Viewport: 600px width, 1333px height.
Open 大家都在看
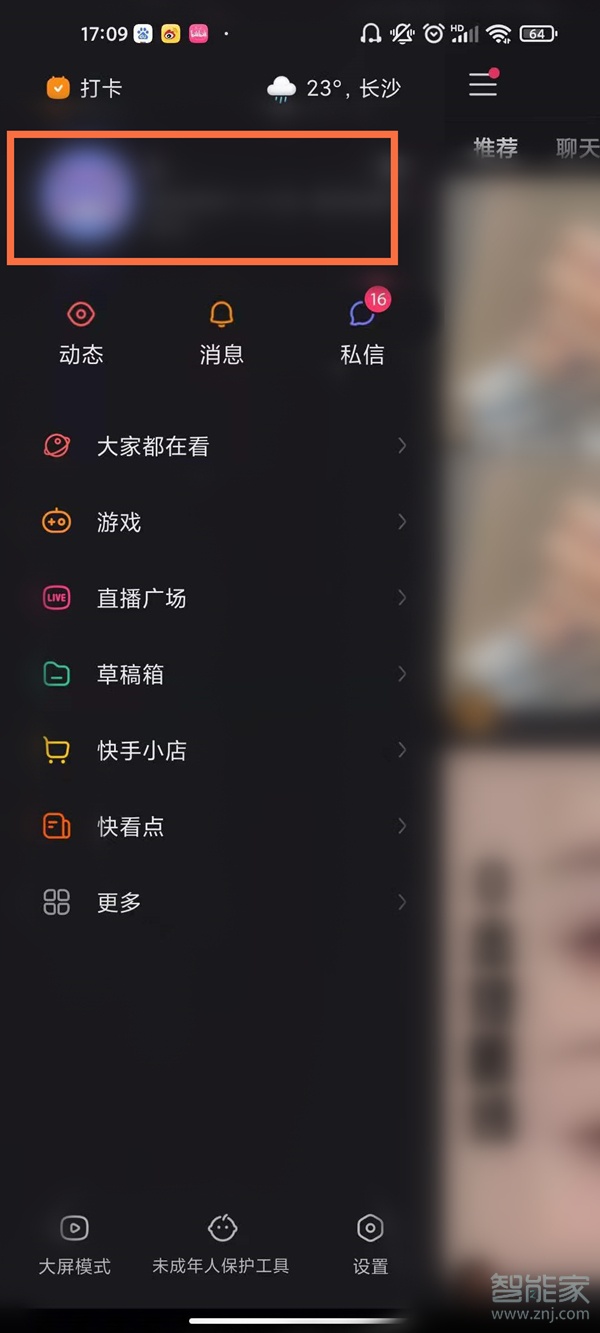coord(222,446)
